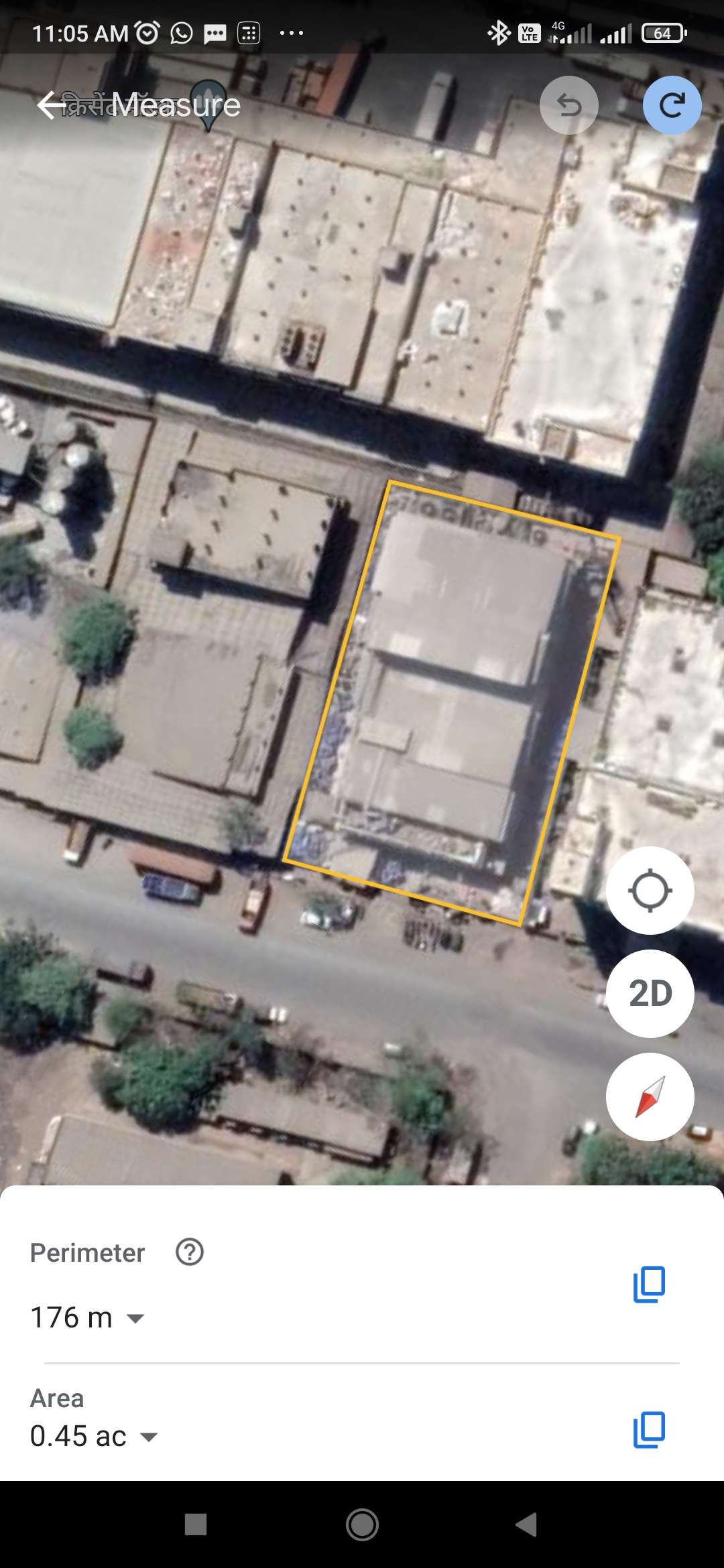This screenshot has width=724, height=1568.
Task: Switch the map view to 2D
Action: pyautogui.click(x=650, y=994)
